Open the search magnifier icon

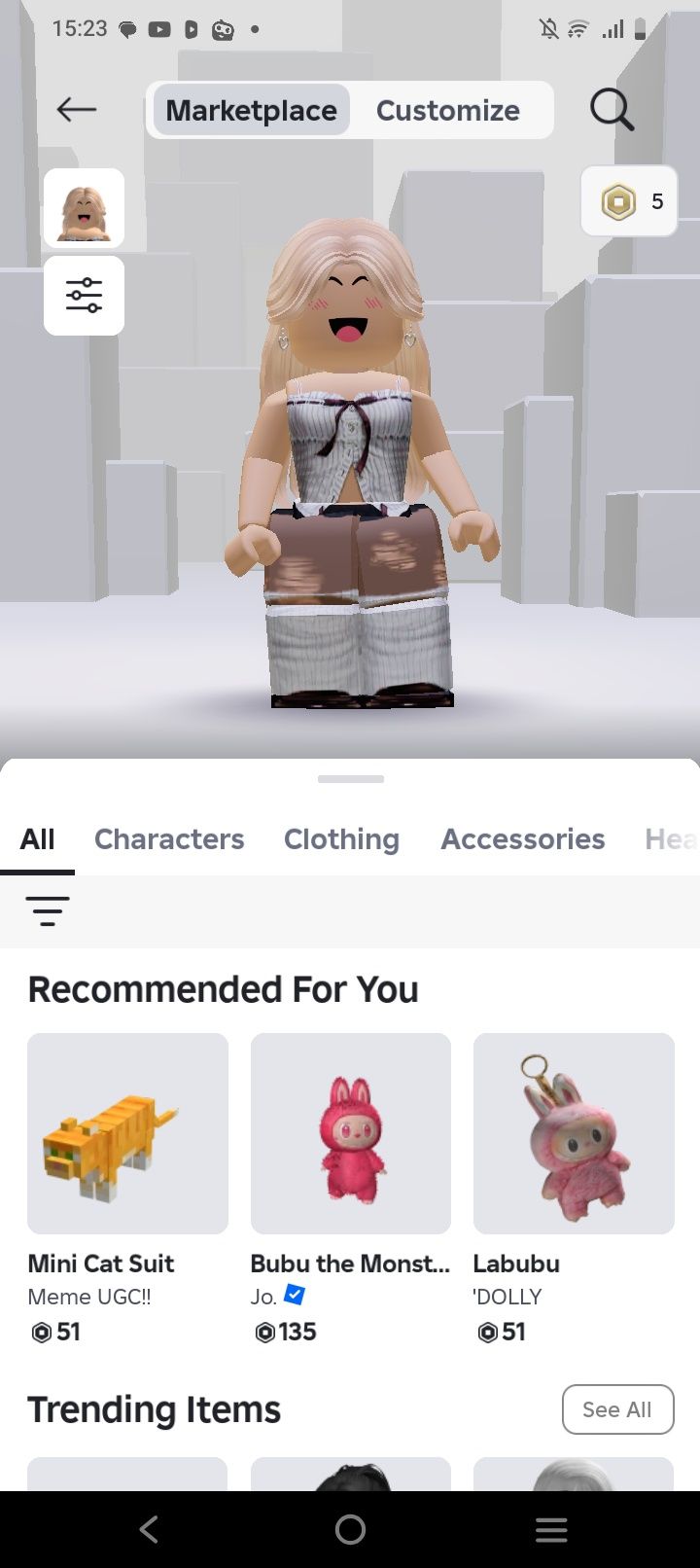pyautogui.click(x=612, y=110)
